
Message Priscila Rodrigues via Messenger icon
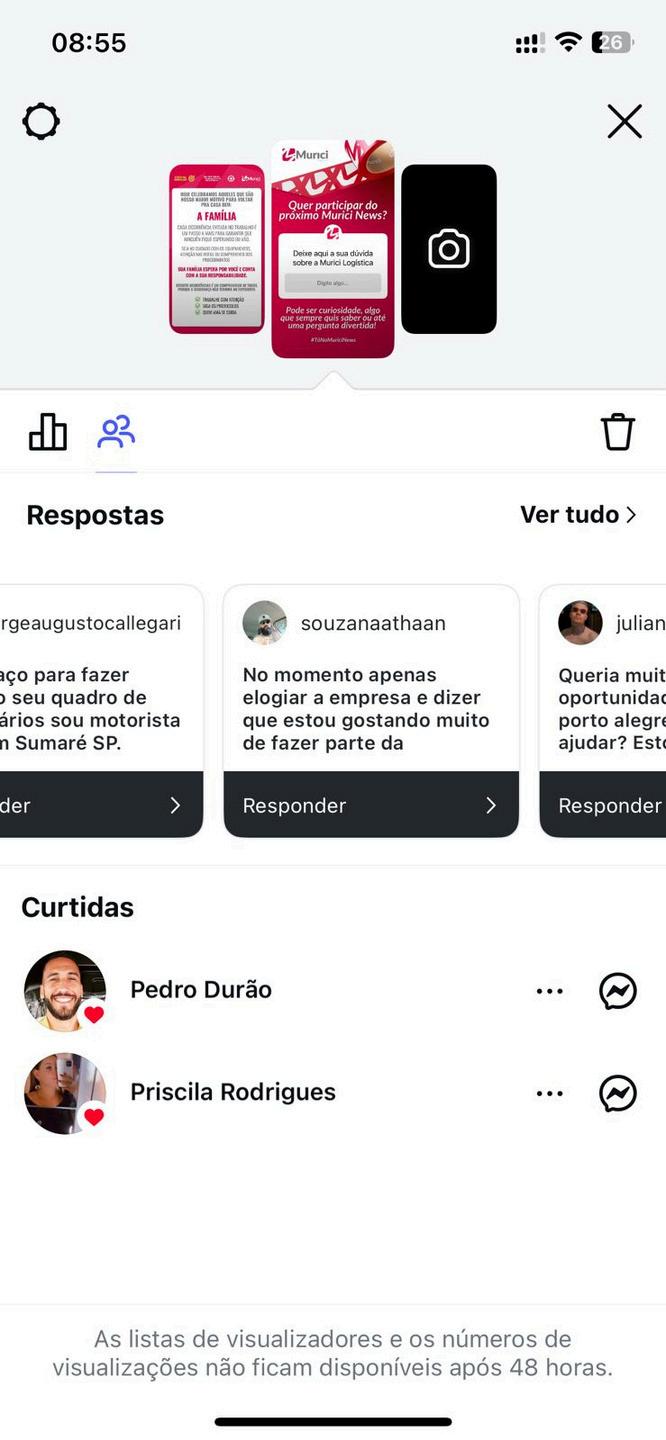(x=618, y=1093)
